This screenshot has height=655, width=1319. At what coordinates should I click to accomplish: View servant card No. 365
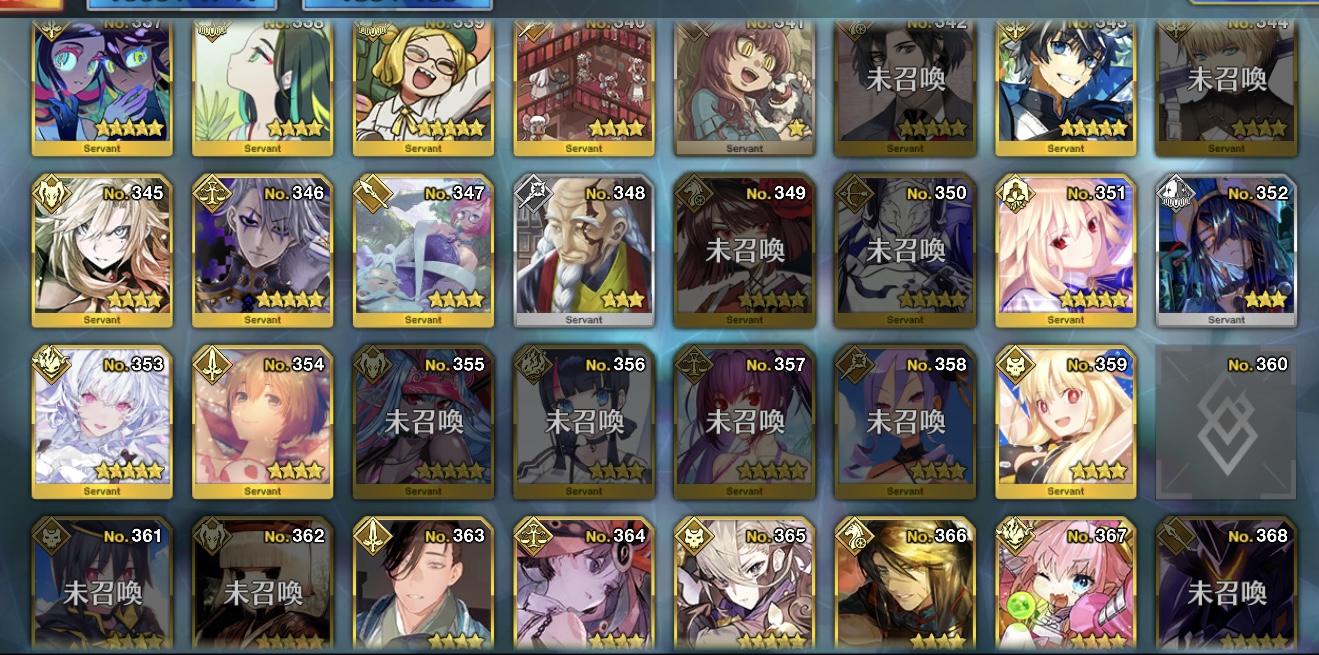[x=744, y=585]
